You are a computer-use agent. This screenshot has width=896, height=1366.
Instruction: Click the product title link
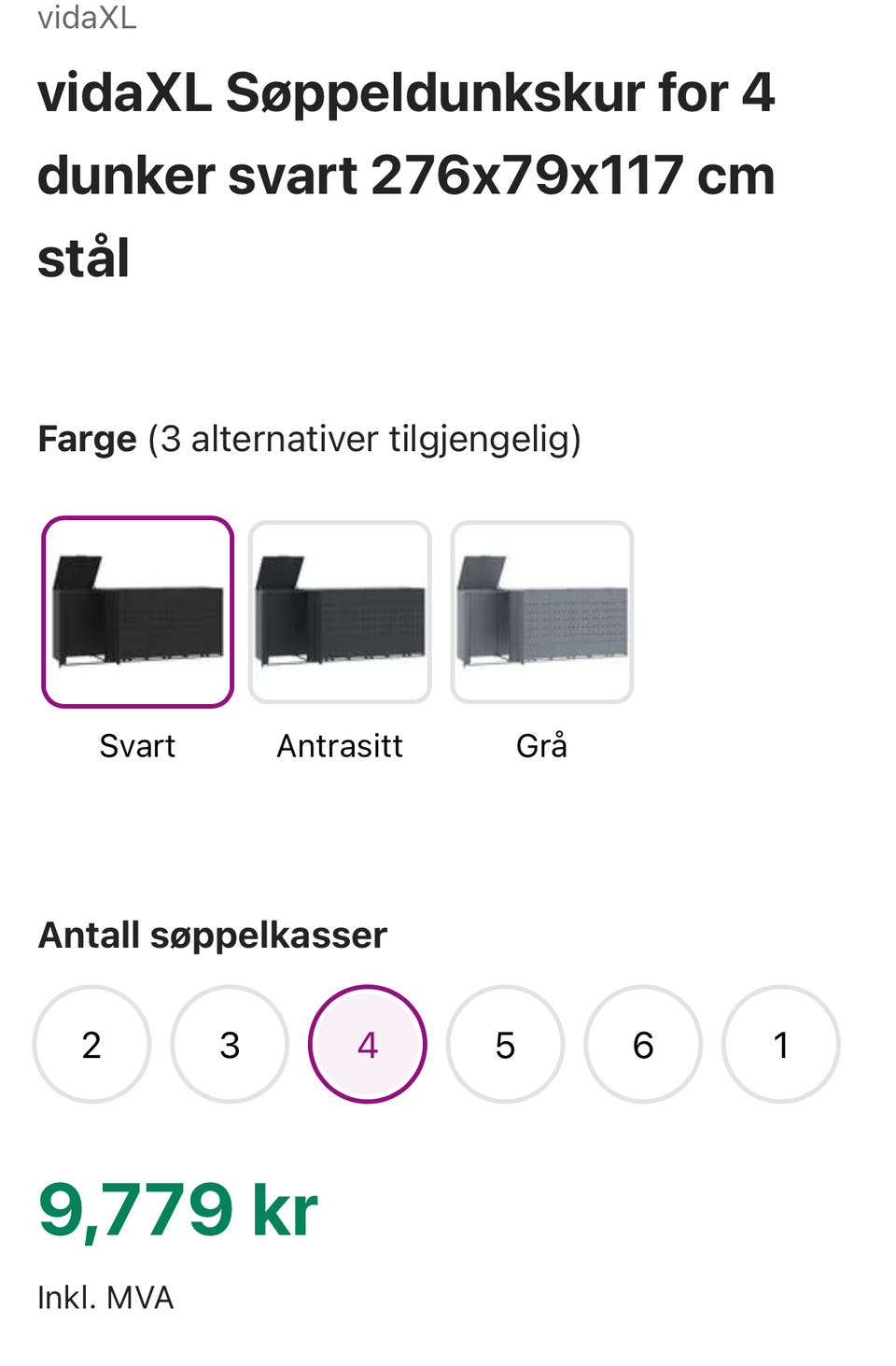pyautogui.click(x=406, y=173)
